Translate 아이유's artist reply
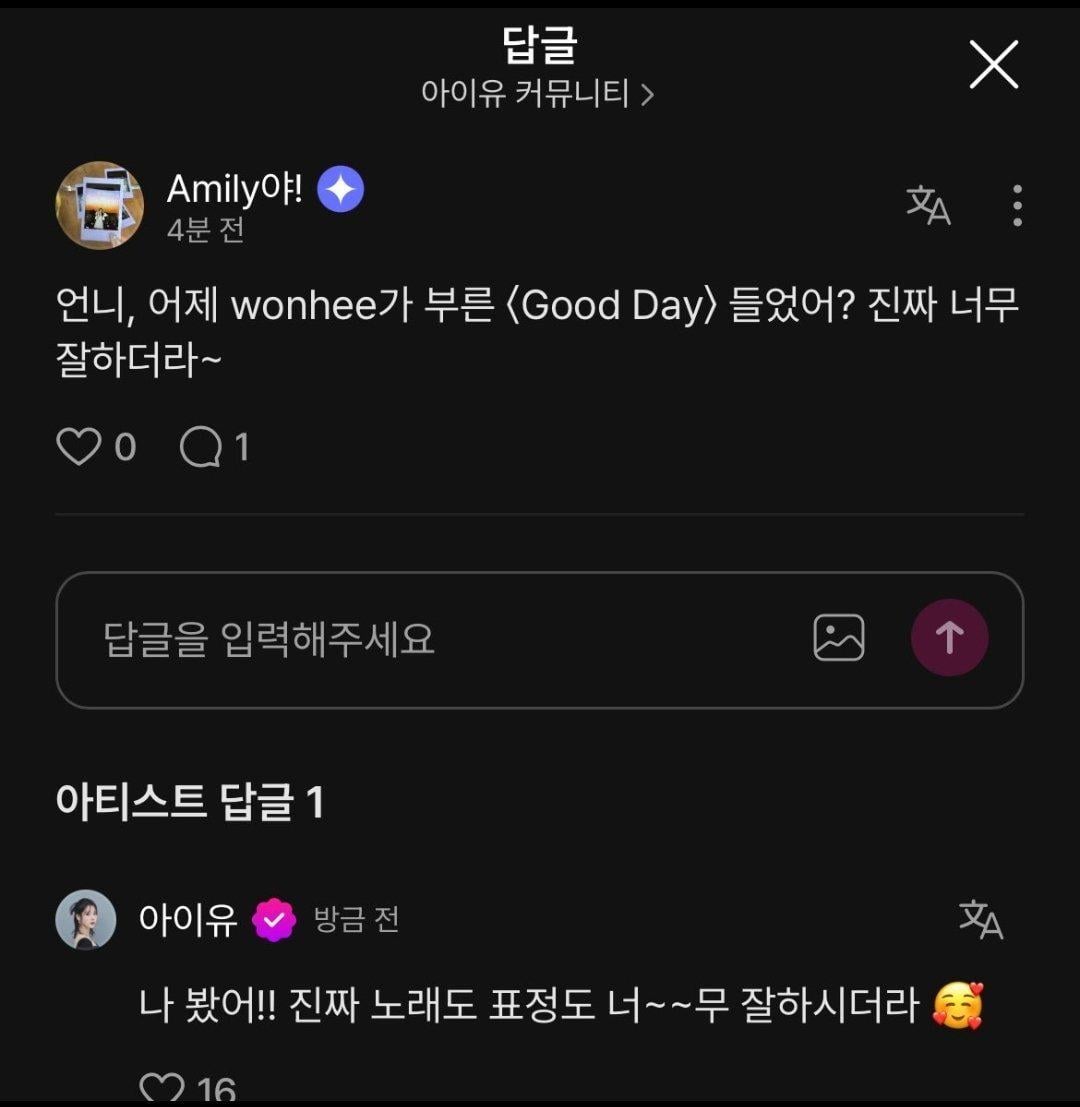Image resolution: width=1080 pixels, height=1107 pixels. tap(981, 919)
